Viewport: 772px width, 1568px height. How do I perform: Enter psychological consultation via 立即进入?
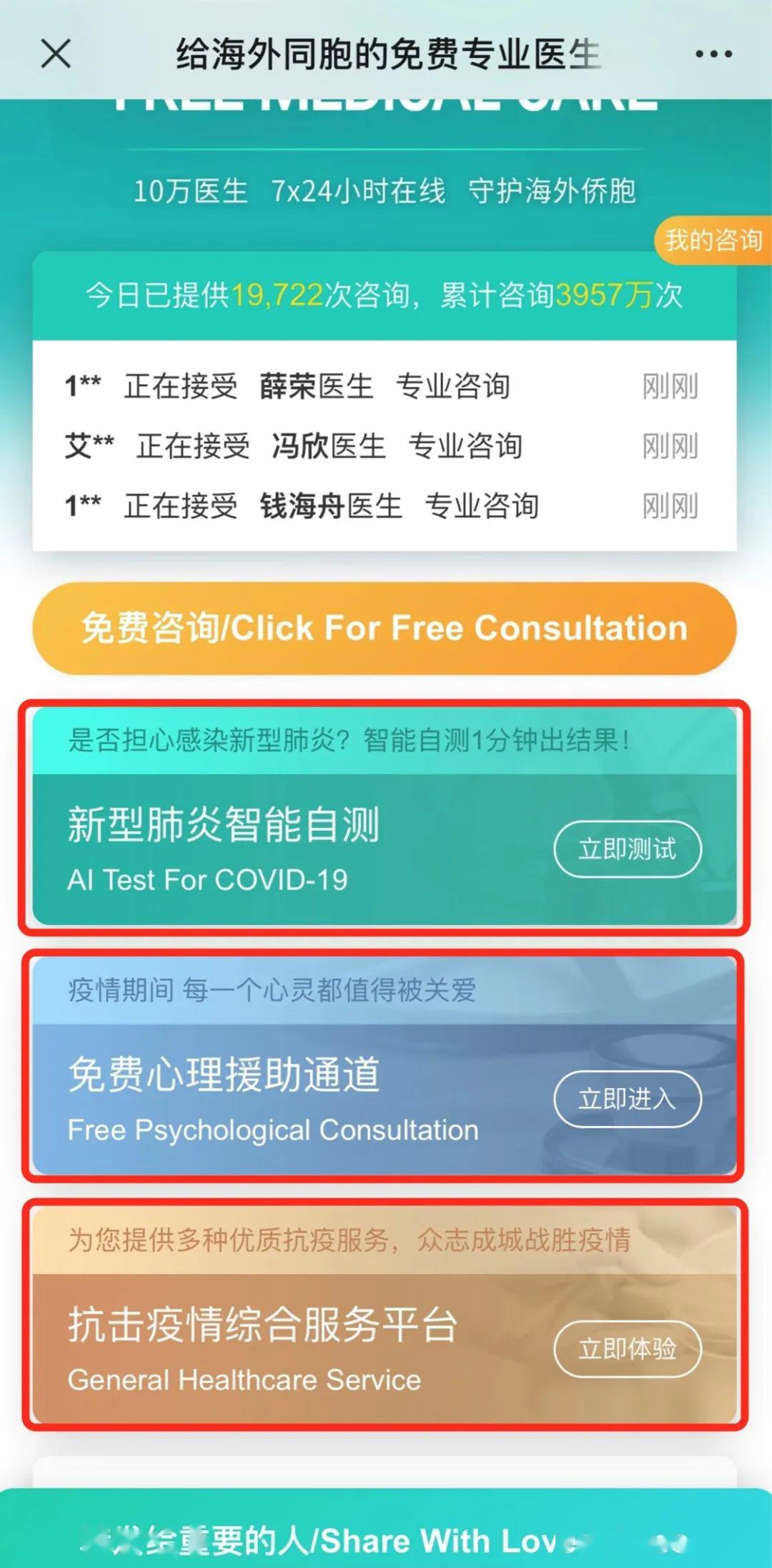tap(628, 1099)
